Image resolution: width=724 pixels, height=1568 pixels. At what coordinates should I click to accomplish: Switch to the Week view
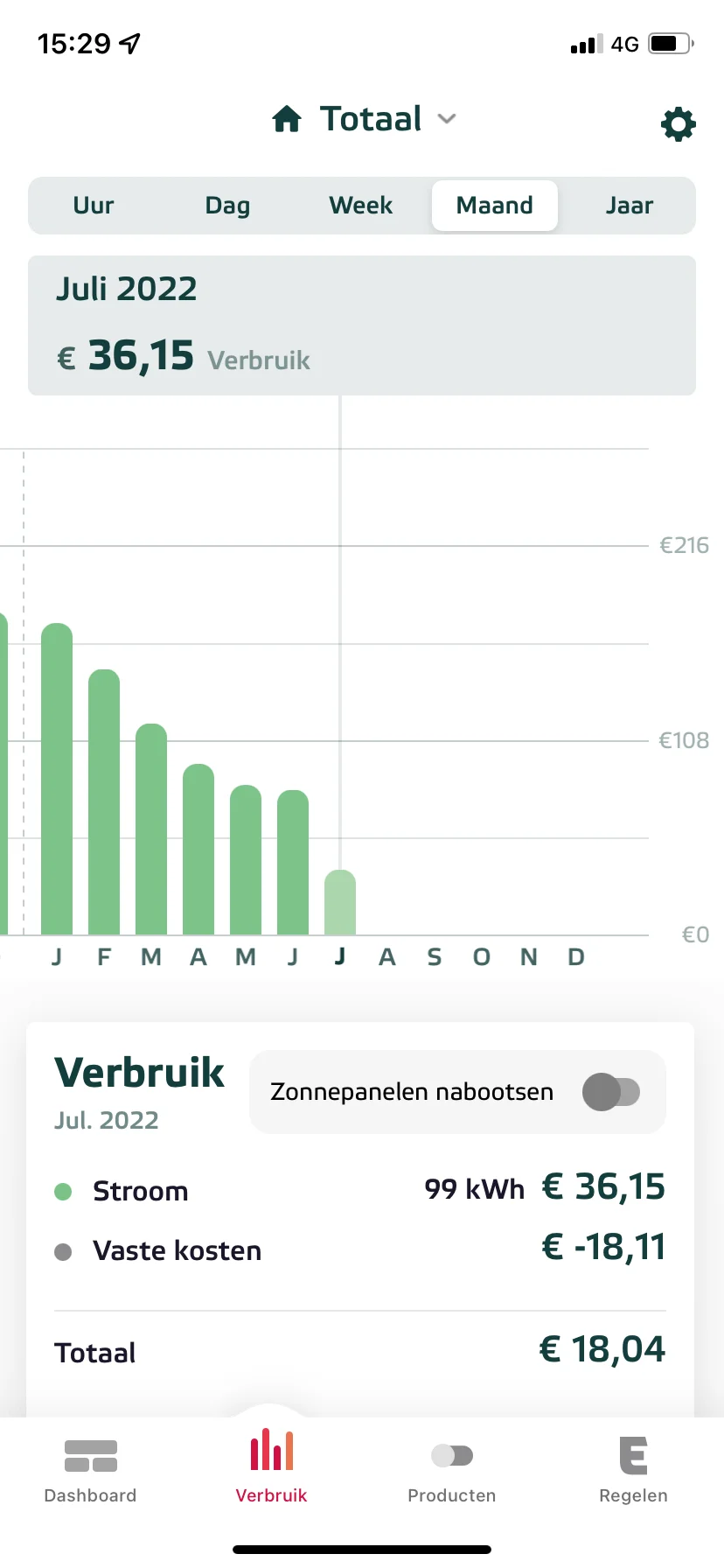click(360, 206)
